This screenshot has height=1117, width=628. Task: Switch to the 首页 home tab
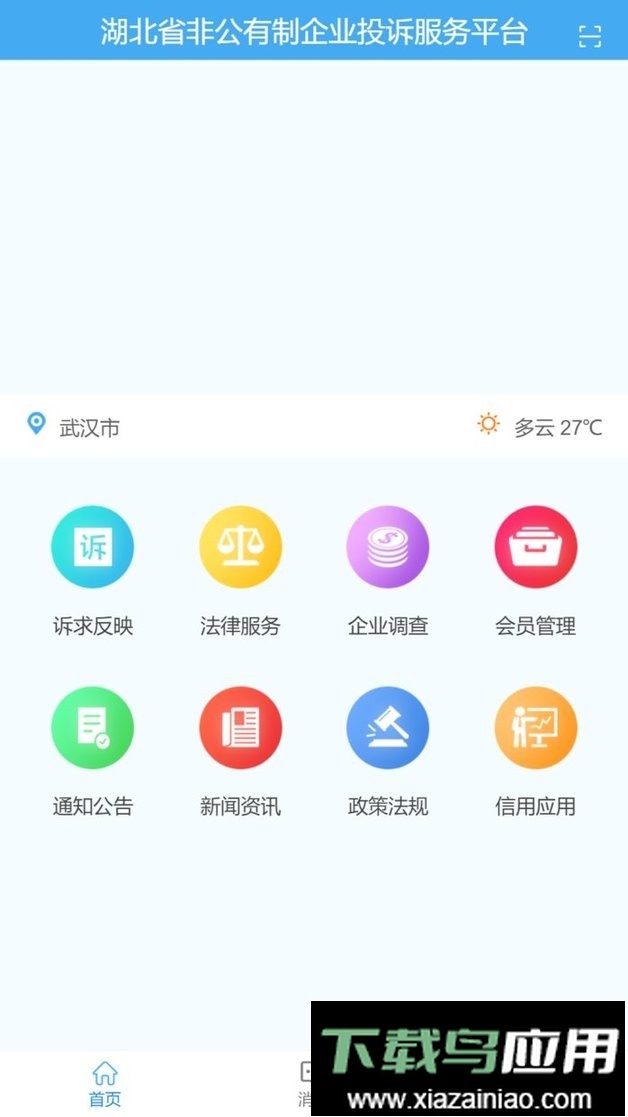click(105, 1084)
